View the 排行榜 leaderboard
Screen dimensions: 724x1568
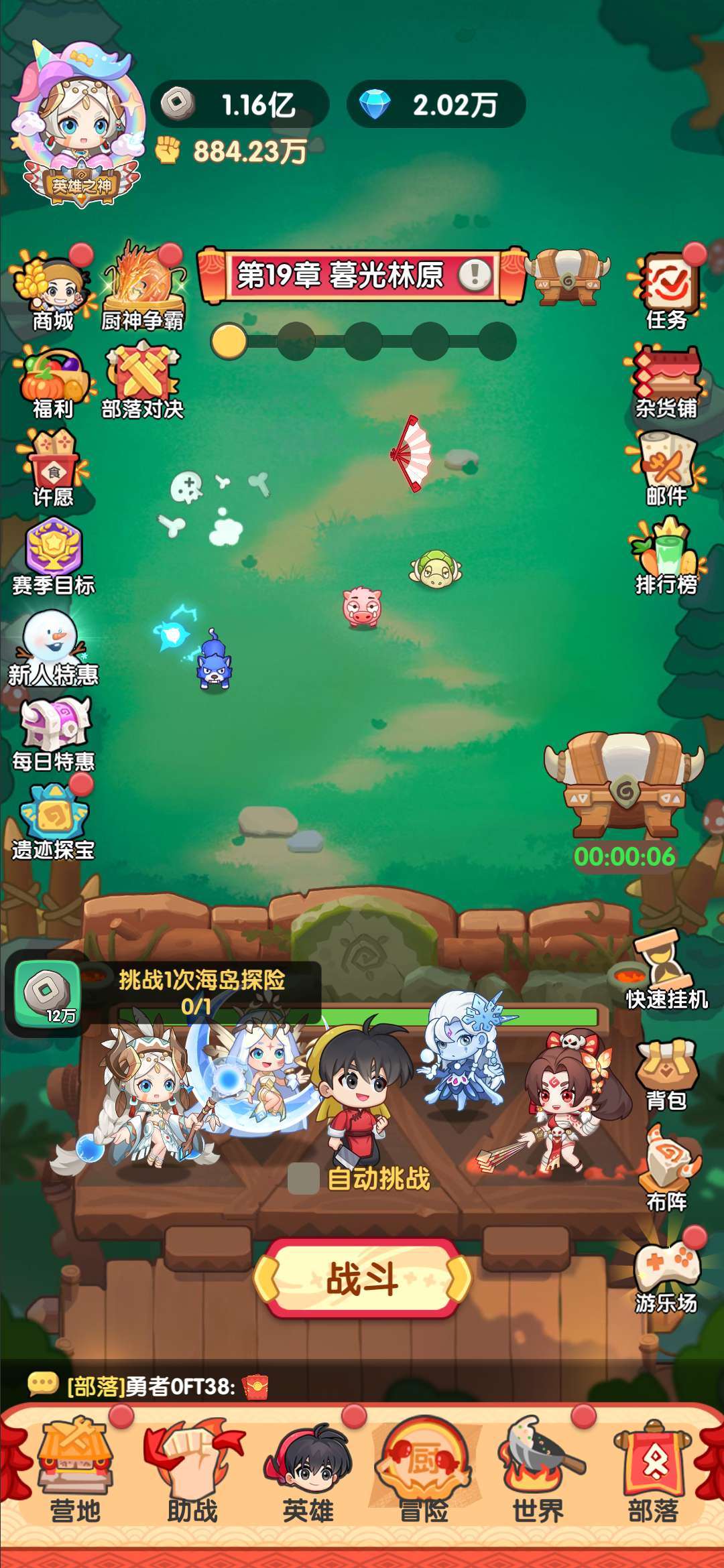click(666, 556)
